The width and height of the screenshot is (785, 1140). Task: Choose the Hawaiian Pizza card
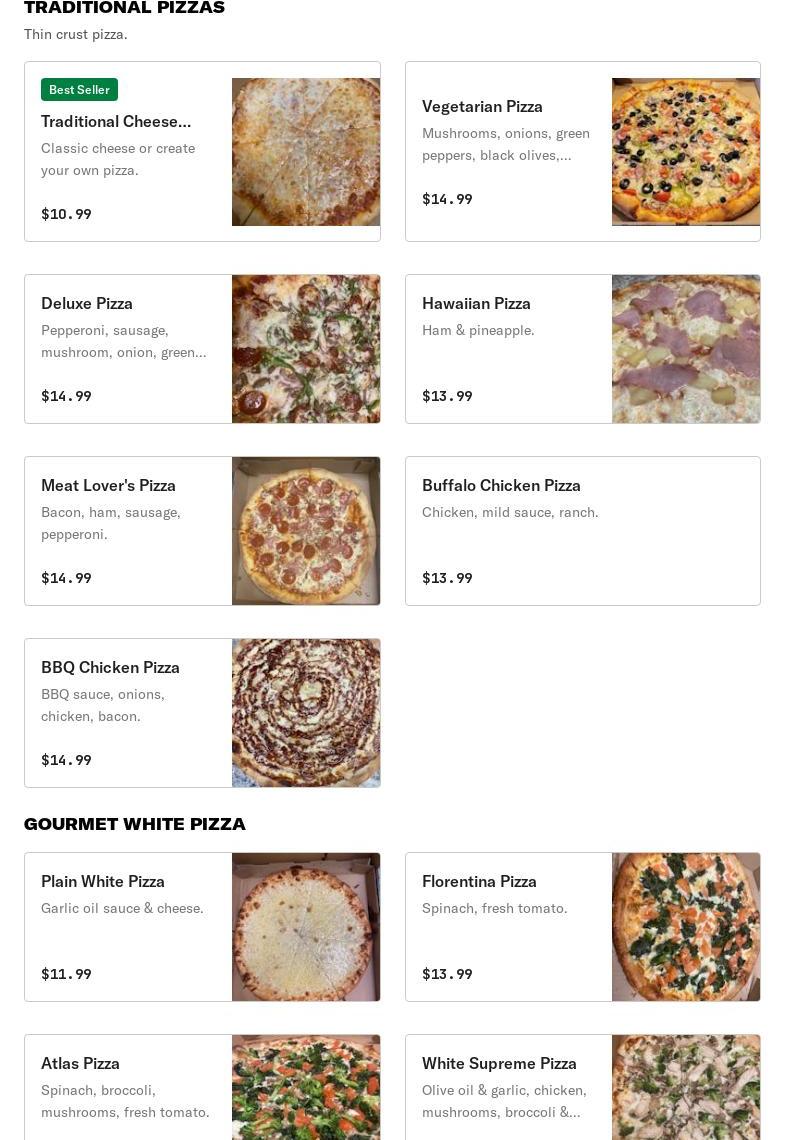(x=582, y=349)
